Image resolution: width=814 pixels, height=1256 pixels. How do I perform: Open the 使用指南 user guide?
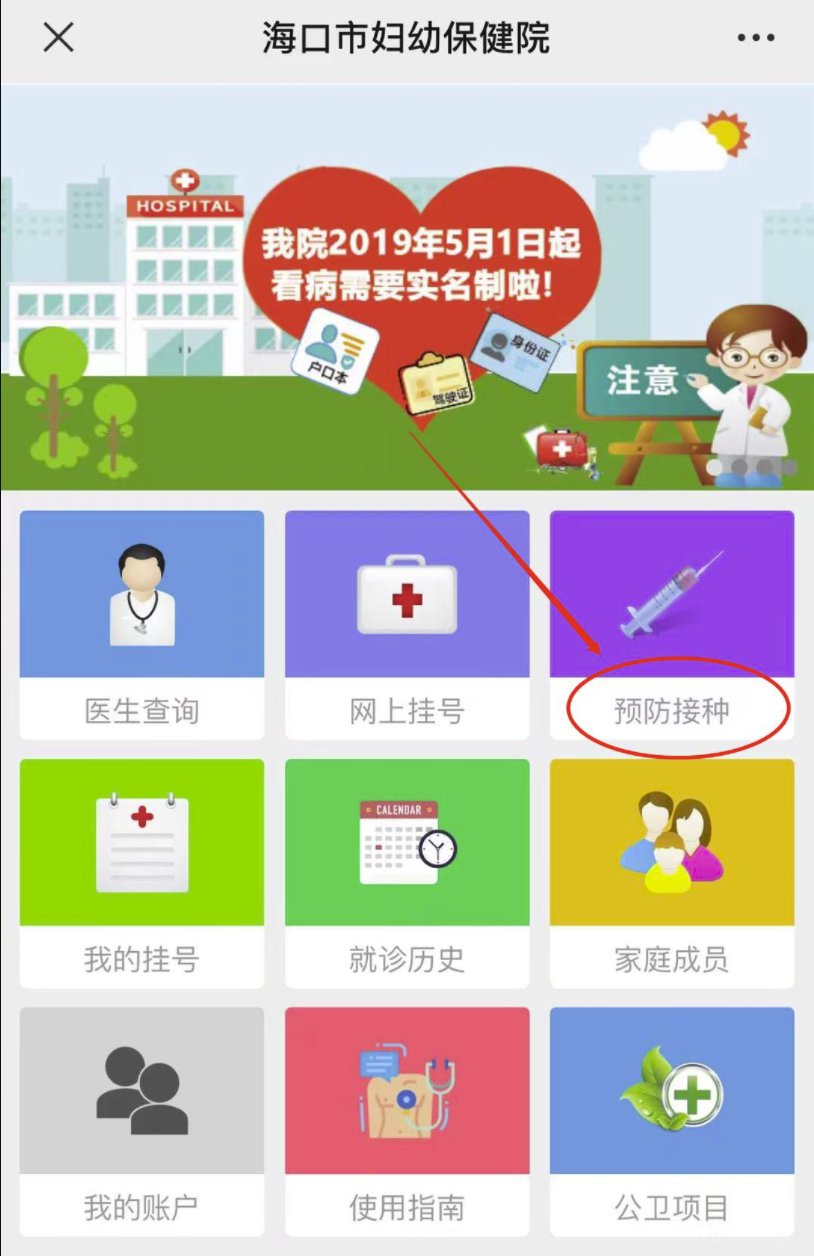407,1120
